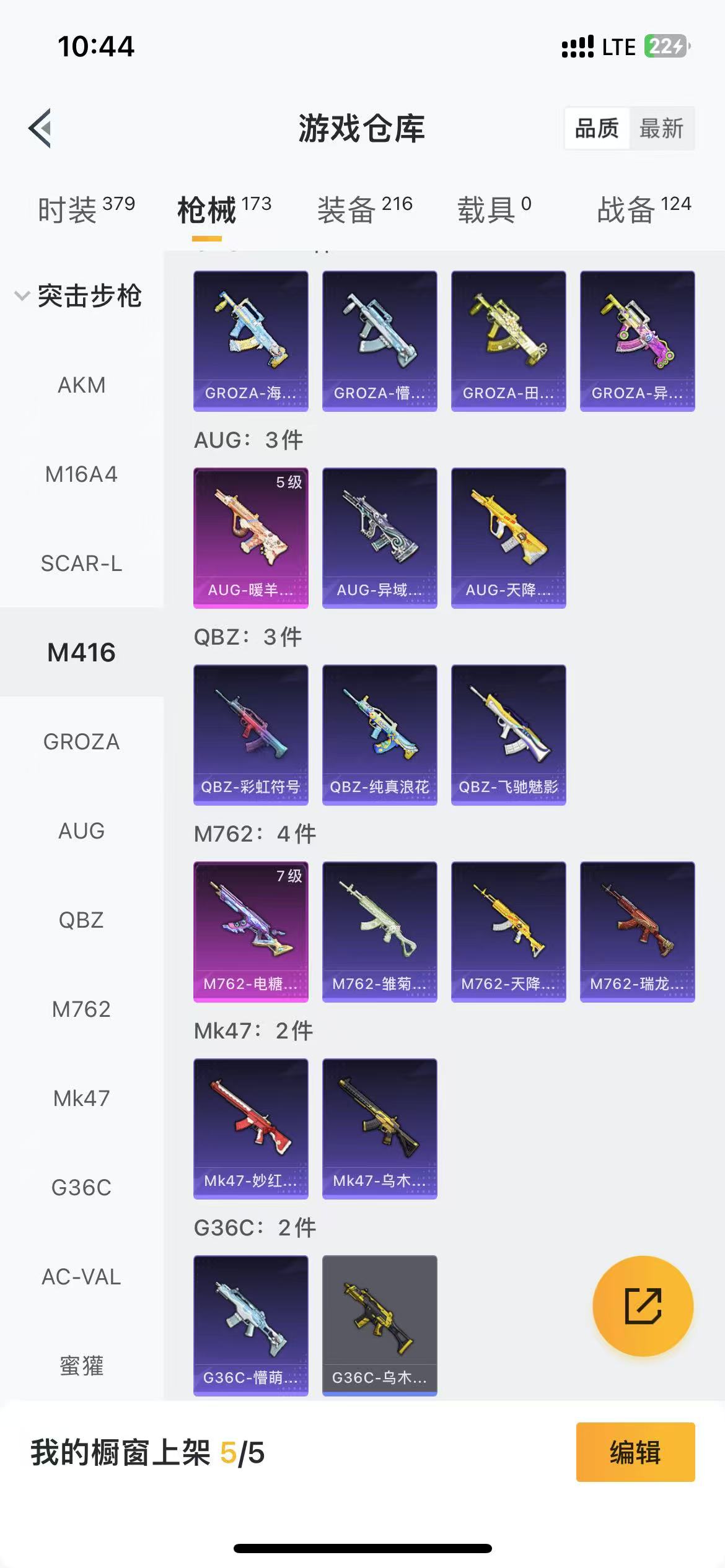Tap the 编辑 button
Image resolution: width=725 pixels, height=1568 pixels.
click(635, 1452)
